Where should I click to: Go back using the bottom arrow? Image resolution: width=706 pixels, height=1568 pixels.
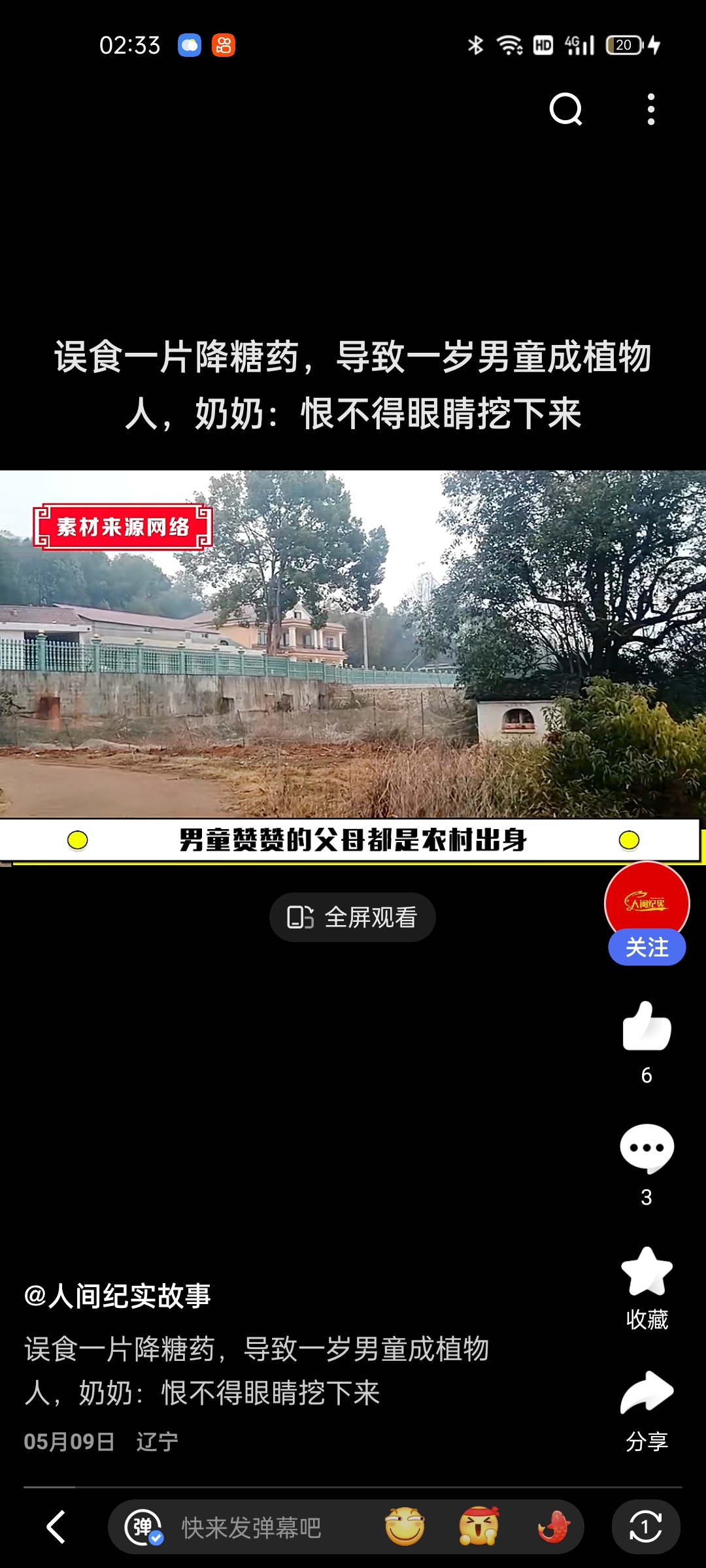[56, 1527]
